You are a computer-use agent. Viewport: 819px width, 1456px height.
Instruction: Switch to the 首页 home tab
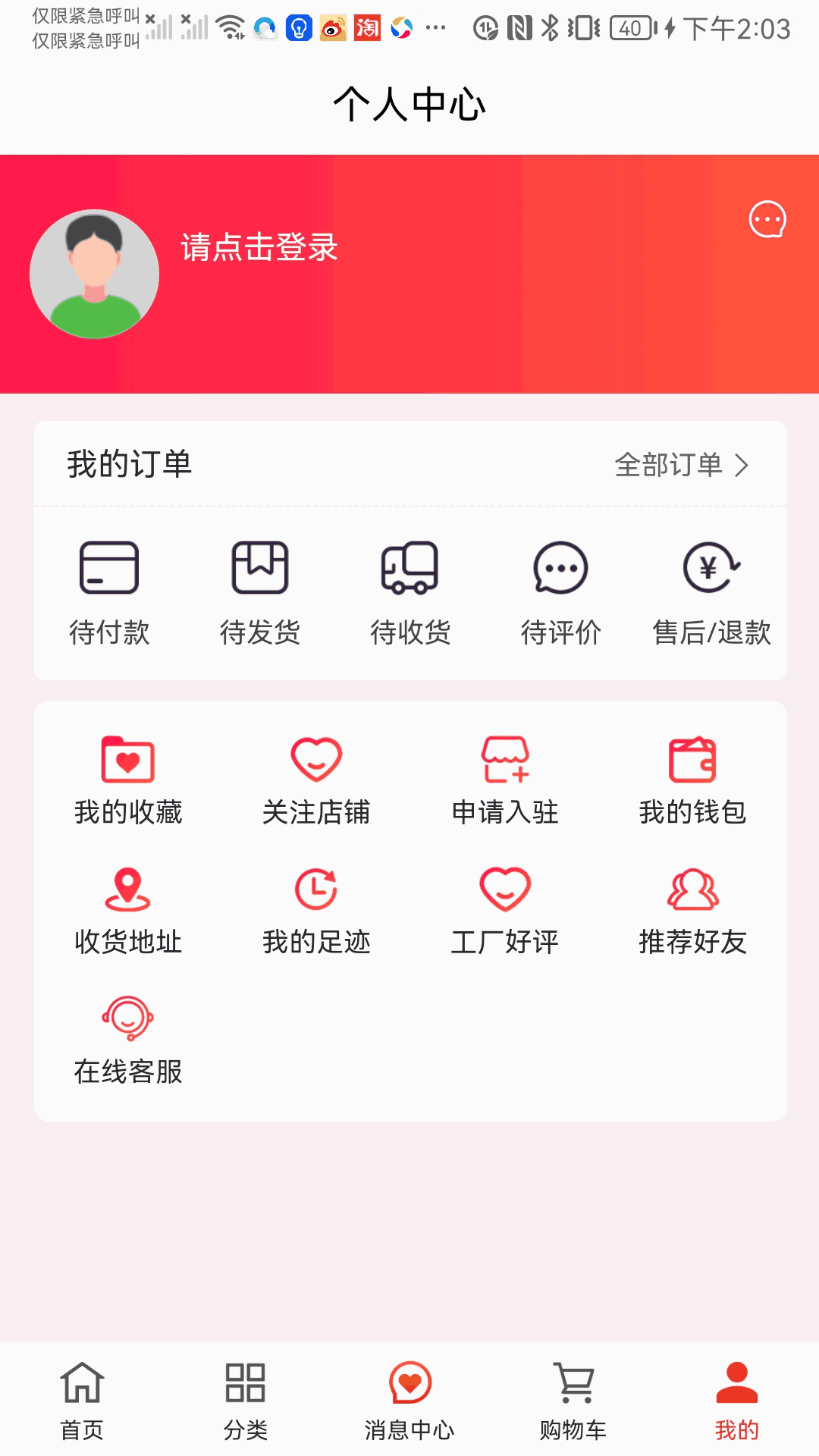(x=82, y=1401)
